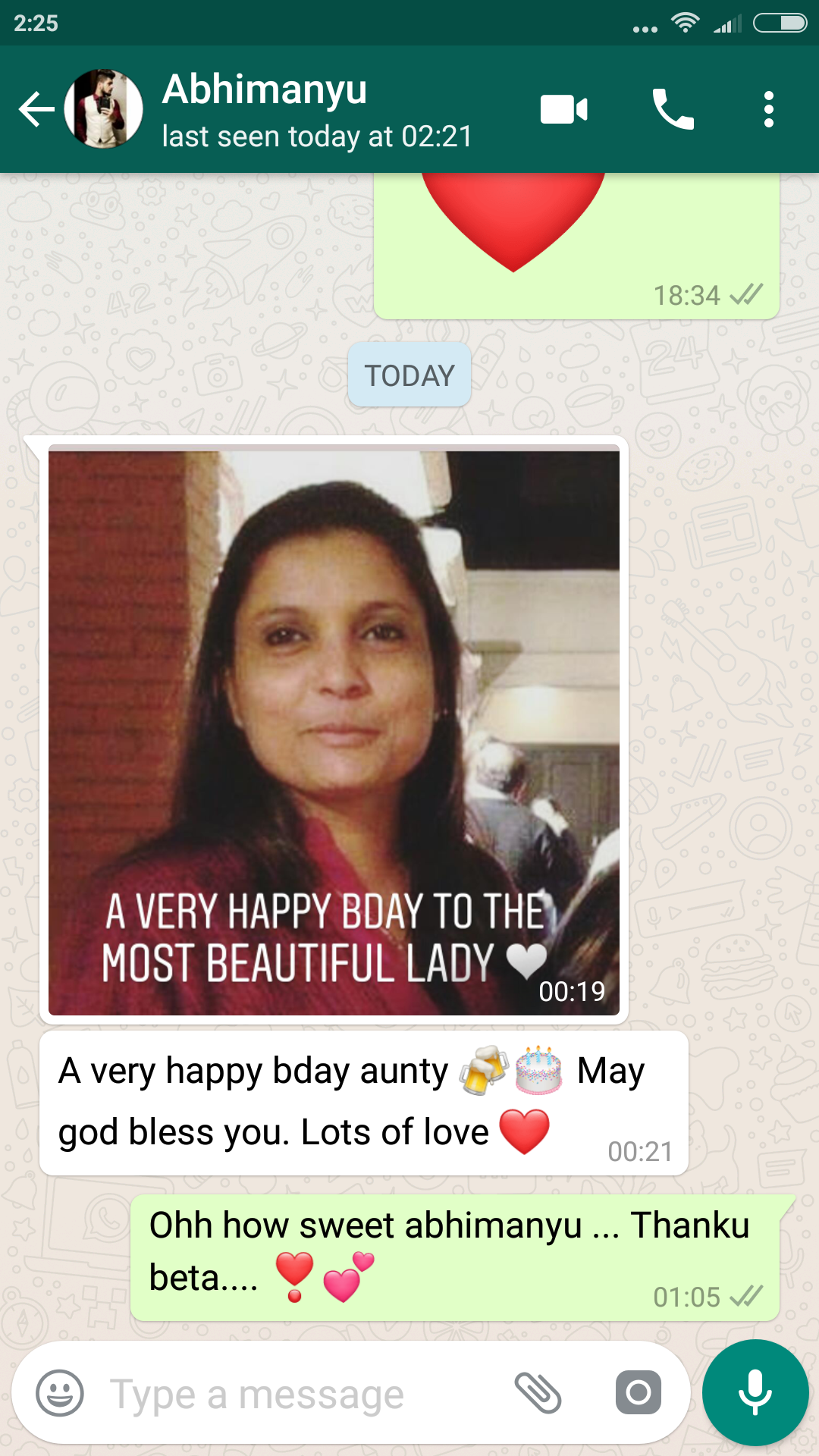Screen dimensions: 819x1456
Task: Start a video call with Abhimanyu
Action: (x=563, y=109)
